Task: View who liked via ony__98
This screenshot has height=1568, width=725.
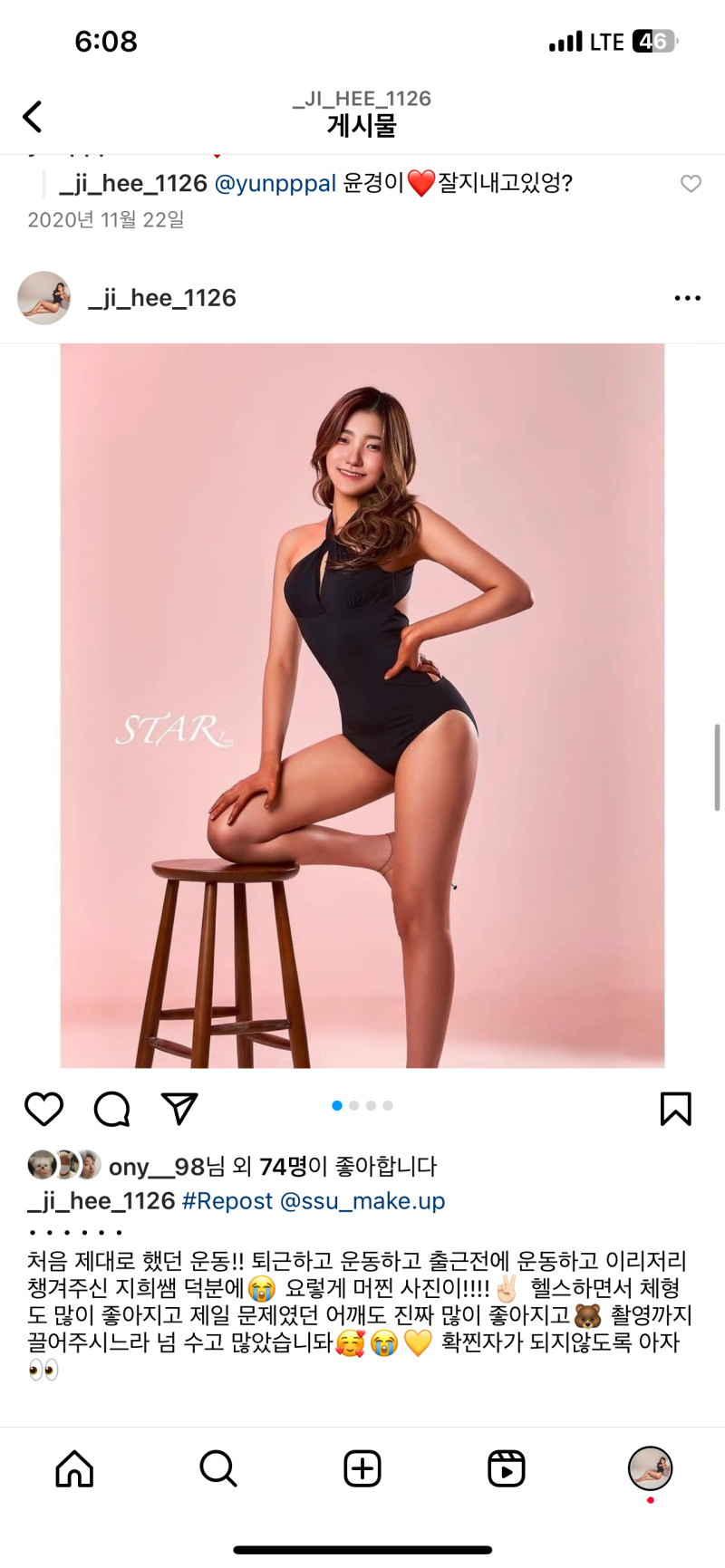Action: [x=157, y=1167]
